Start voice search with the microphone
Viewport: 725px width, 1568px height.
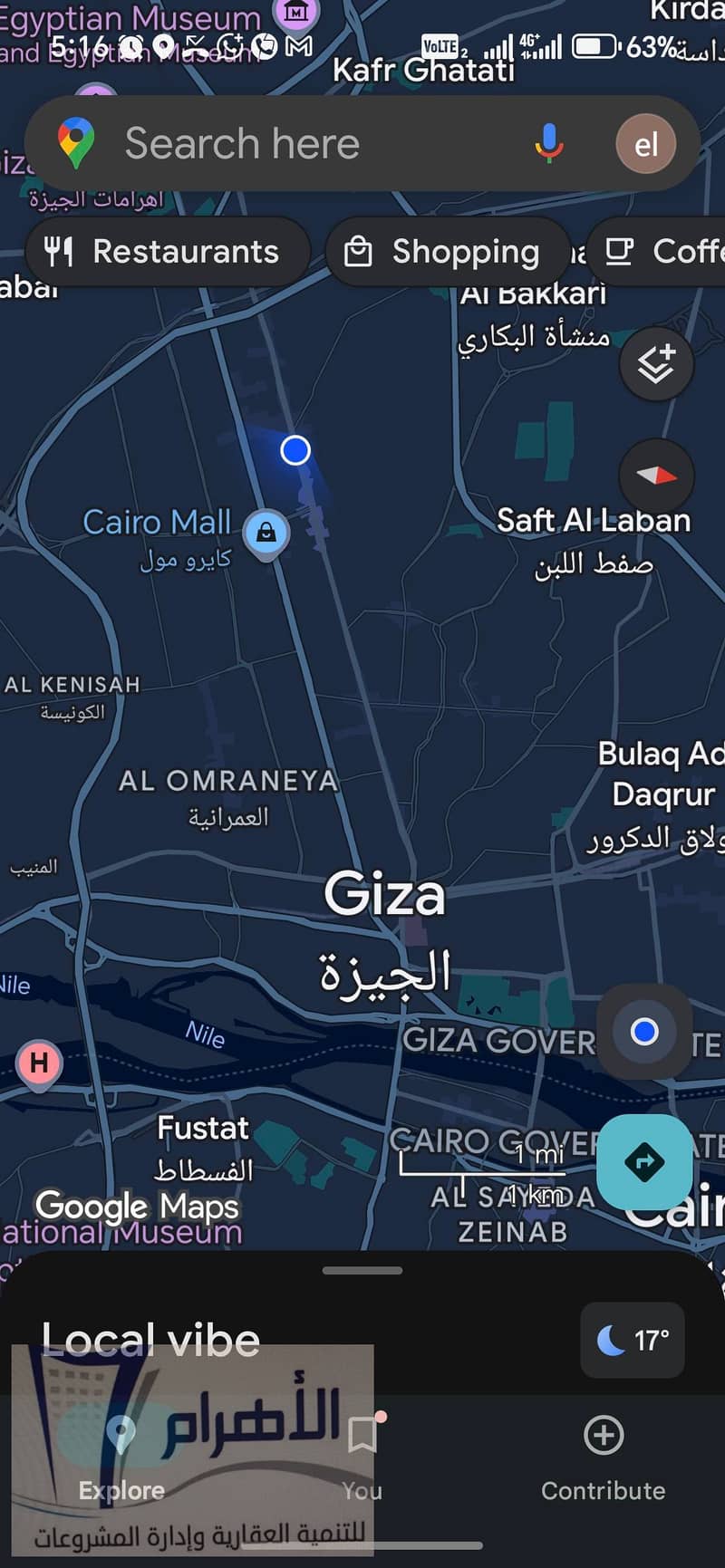(x=548, y=144)
